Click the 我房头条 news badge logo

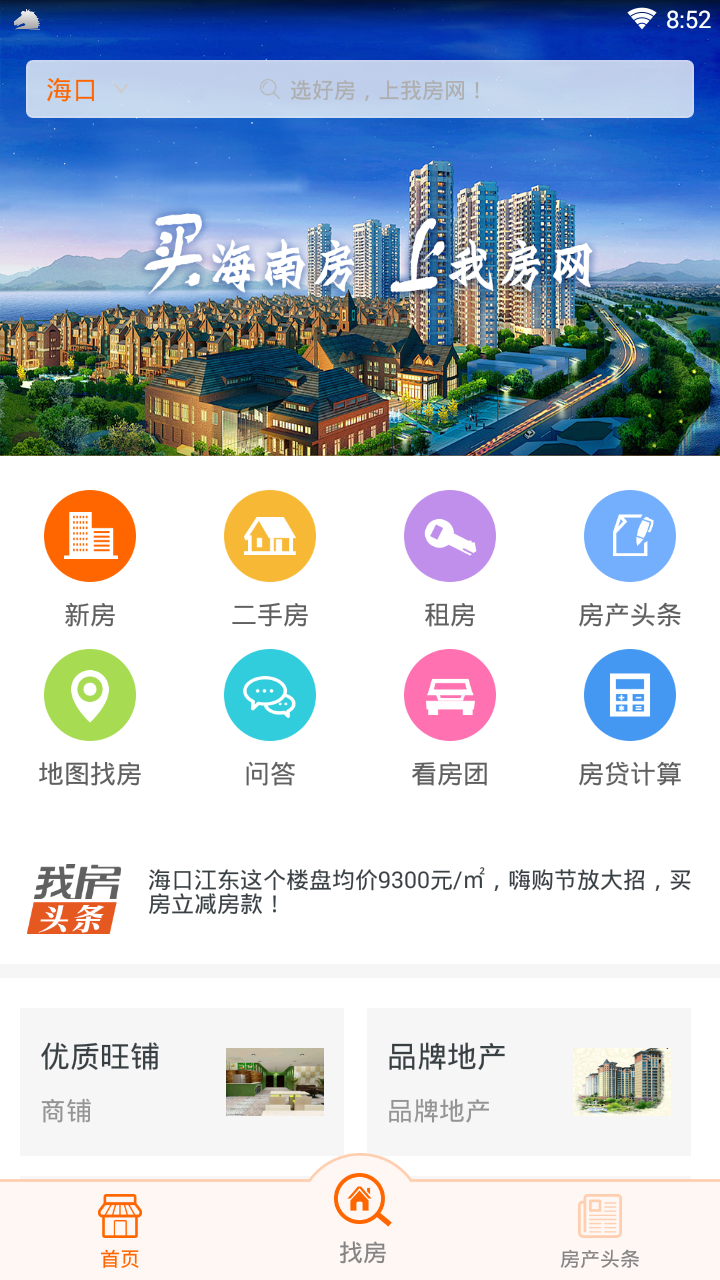point(75,893)
